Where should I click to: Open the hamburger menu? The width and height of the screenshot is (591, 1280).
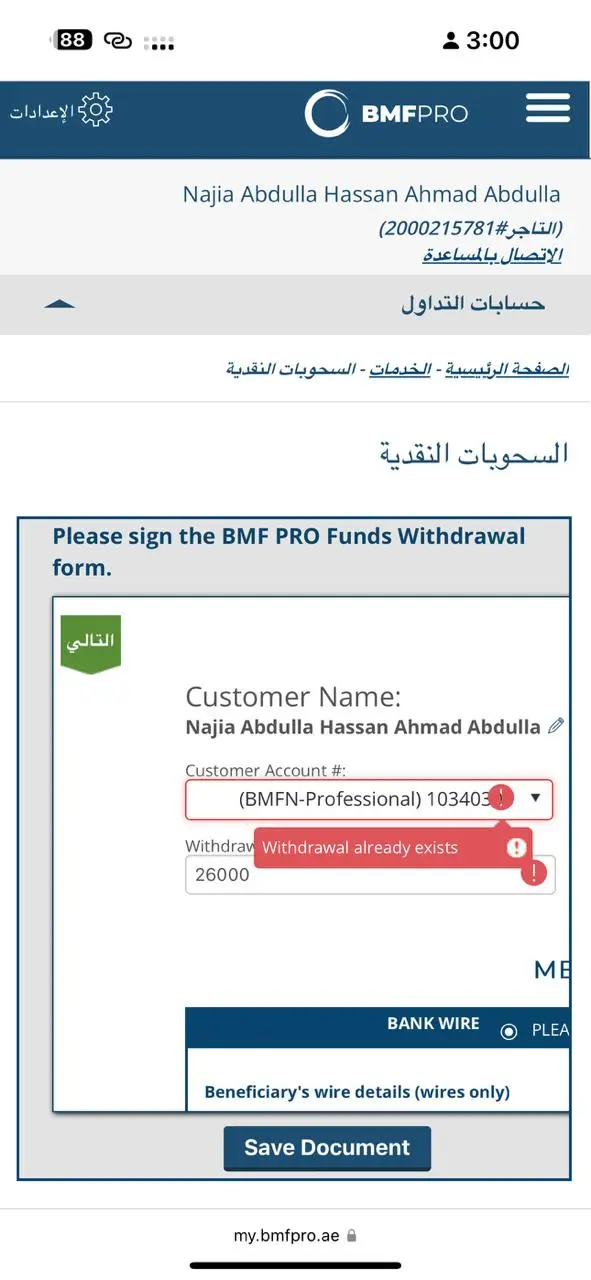(x=547, y=108)
